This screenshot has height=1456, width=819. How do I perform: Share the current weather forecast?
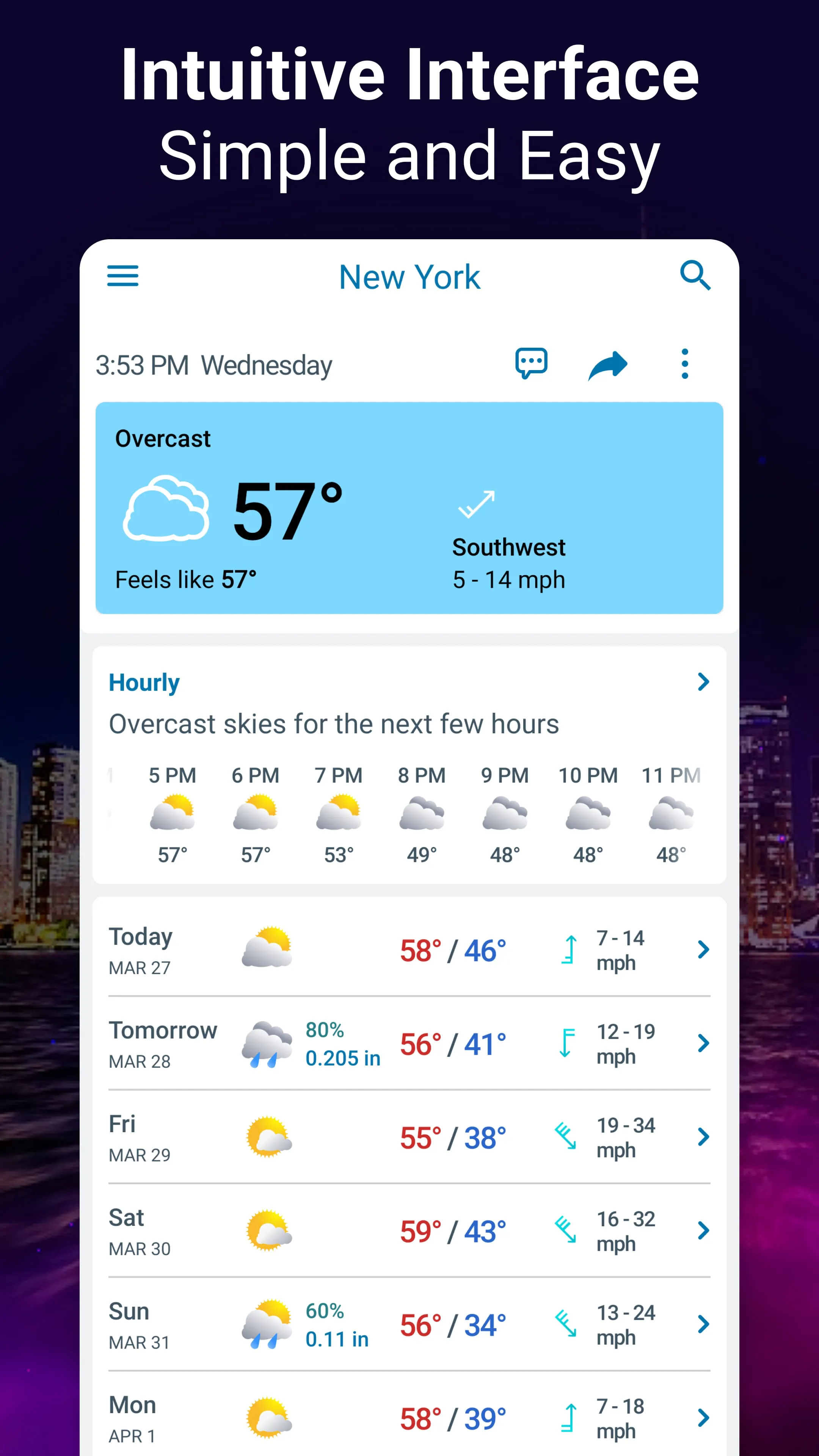tap(607, 364)
